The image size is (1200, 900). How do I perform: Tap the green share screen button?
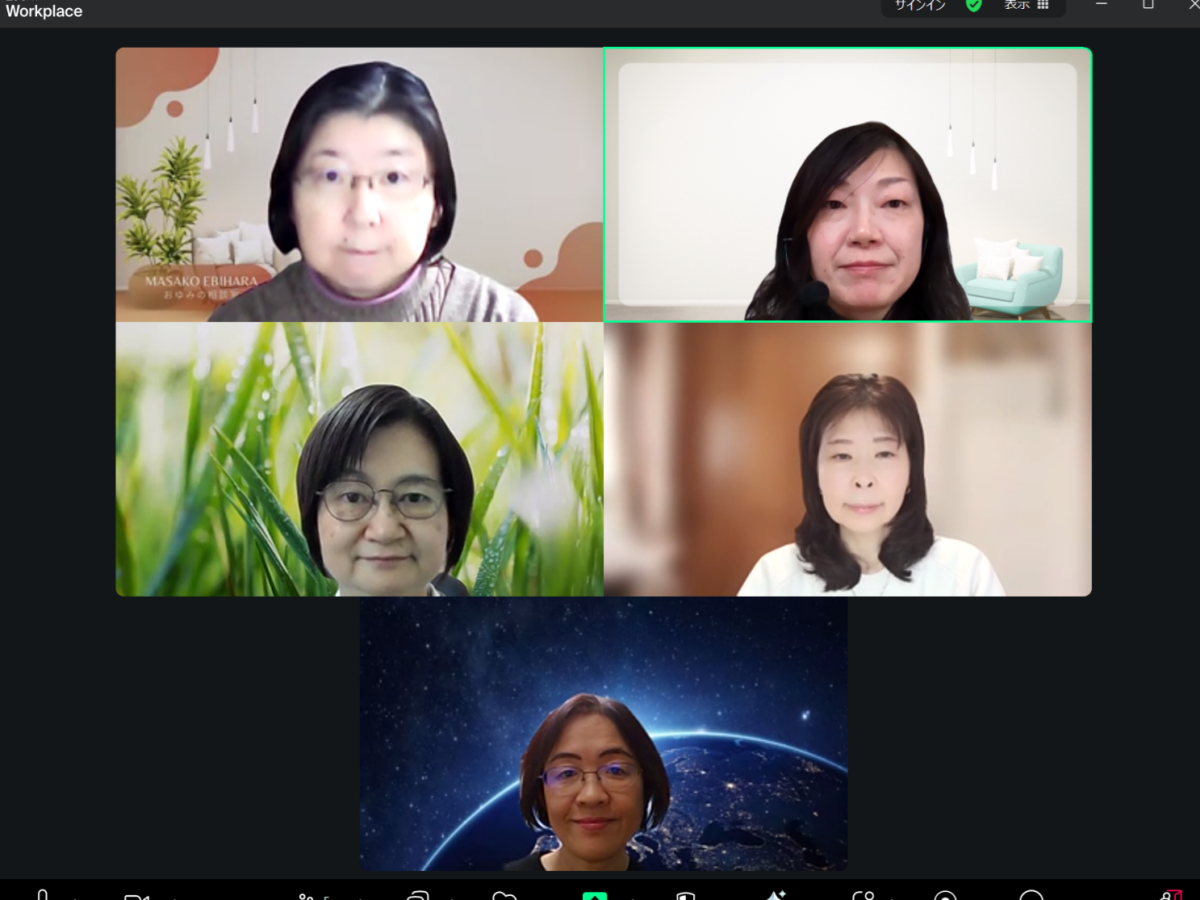coord(595,895)
